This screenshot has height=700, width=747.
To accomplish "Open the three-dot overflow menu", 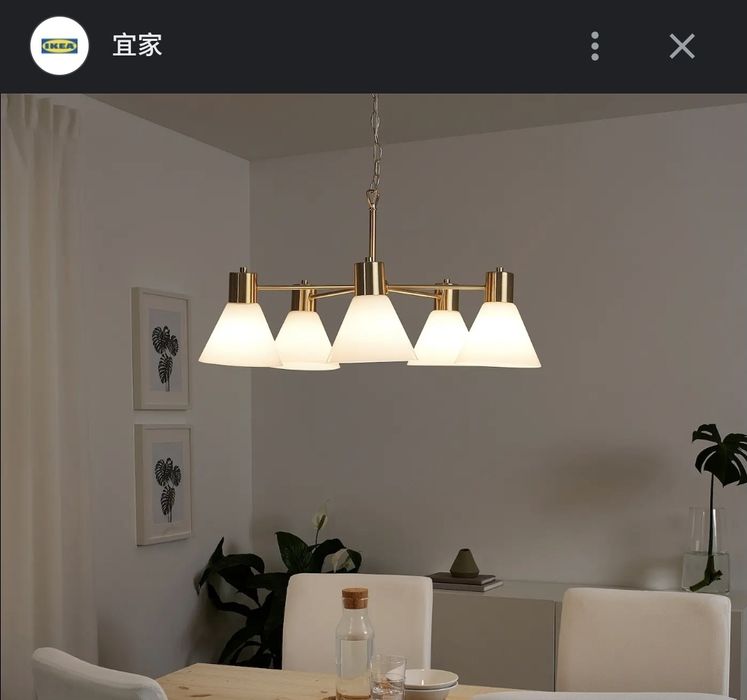I will click(595, 46).
